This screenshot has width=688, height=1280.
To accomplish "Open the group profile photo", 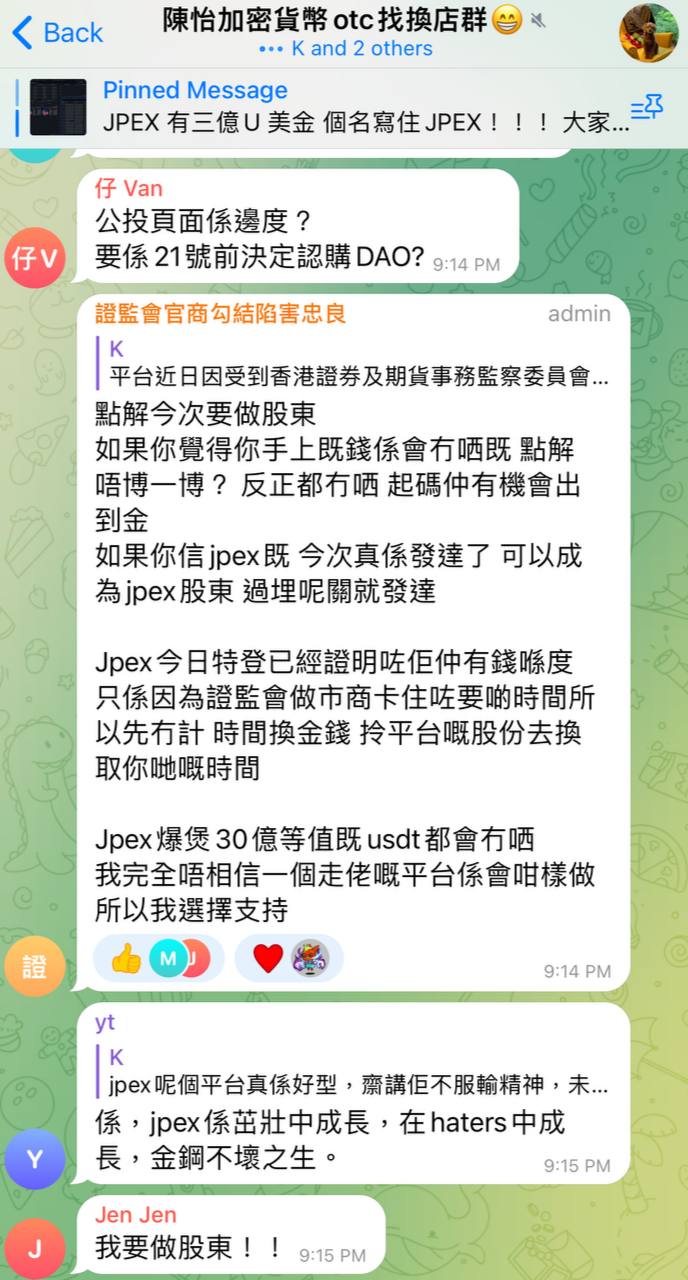I will 649,33.
